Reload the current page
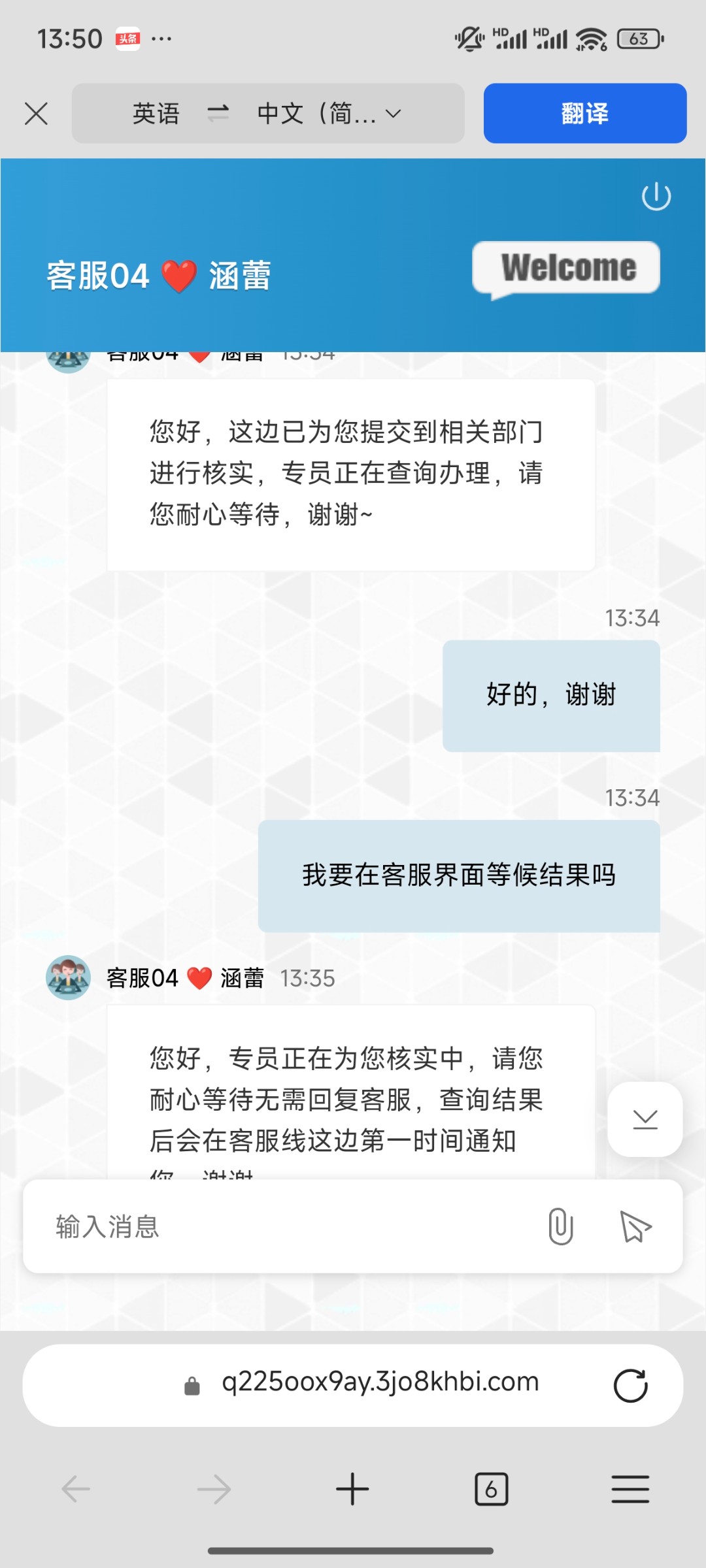The image size is (706, 1568). pyautogui.click(x=630, y=1385)
